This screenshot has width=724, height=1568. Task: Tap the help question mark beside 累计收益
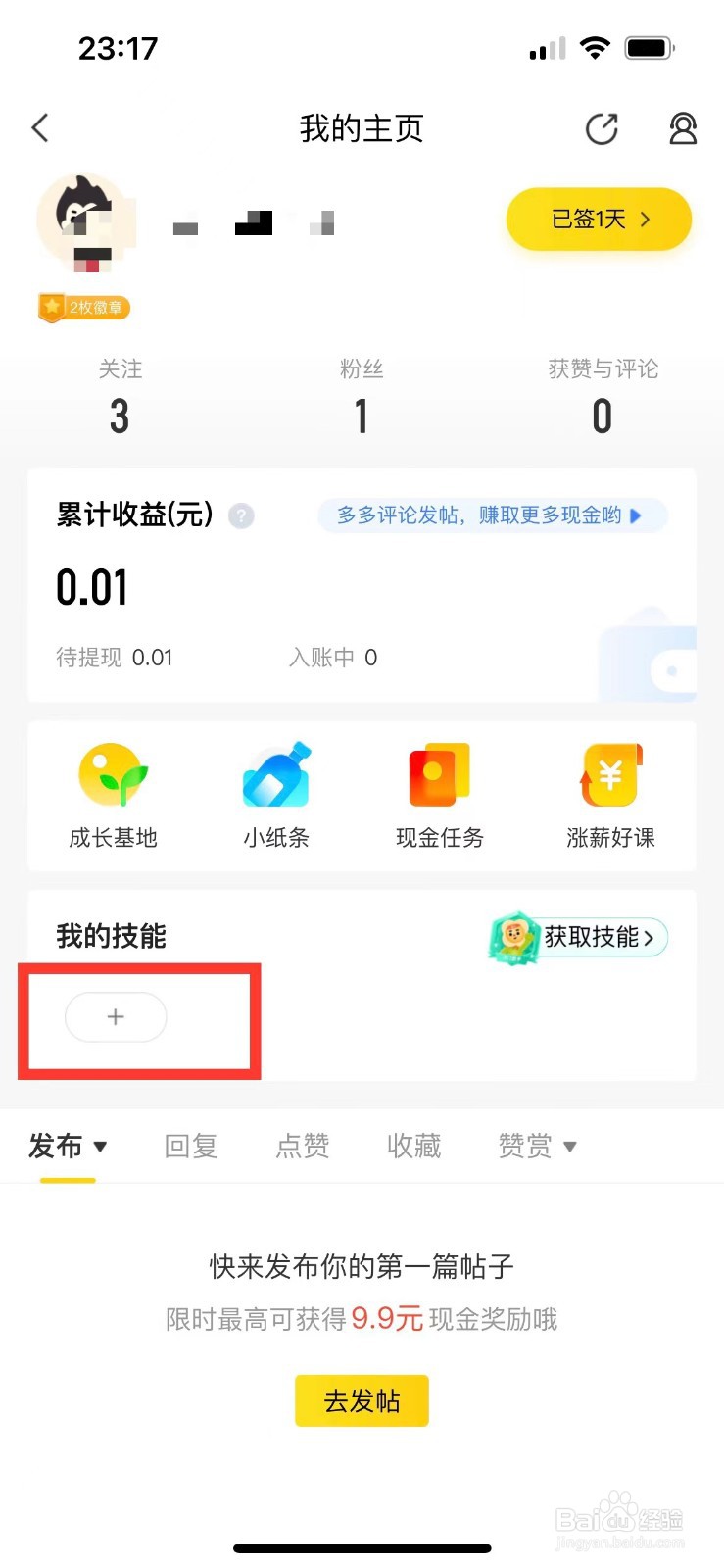240,515
